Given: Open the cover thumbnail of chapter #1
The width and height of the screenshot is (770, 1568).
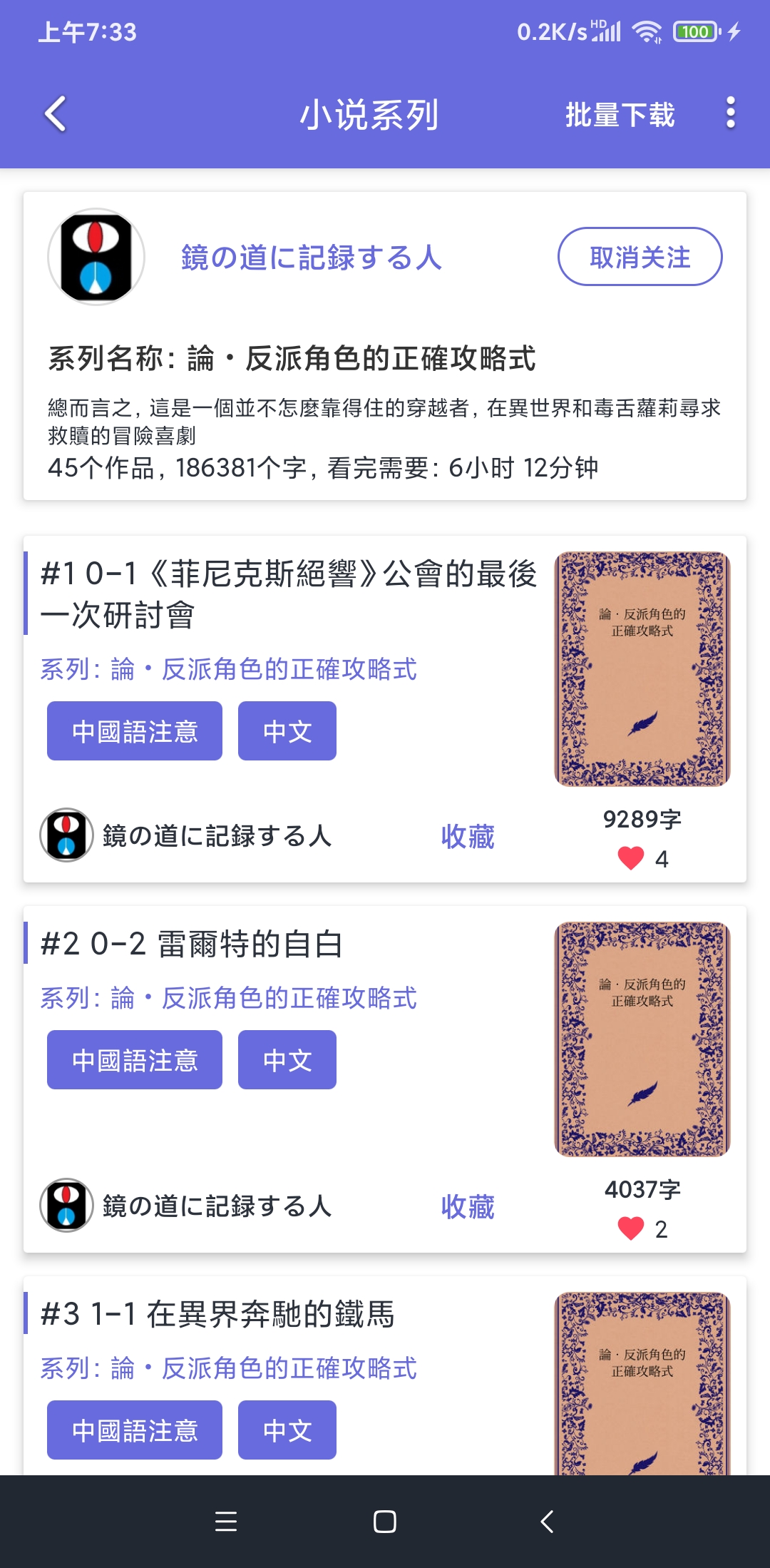Looking at the screenshot, I should click(642, 667).
